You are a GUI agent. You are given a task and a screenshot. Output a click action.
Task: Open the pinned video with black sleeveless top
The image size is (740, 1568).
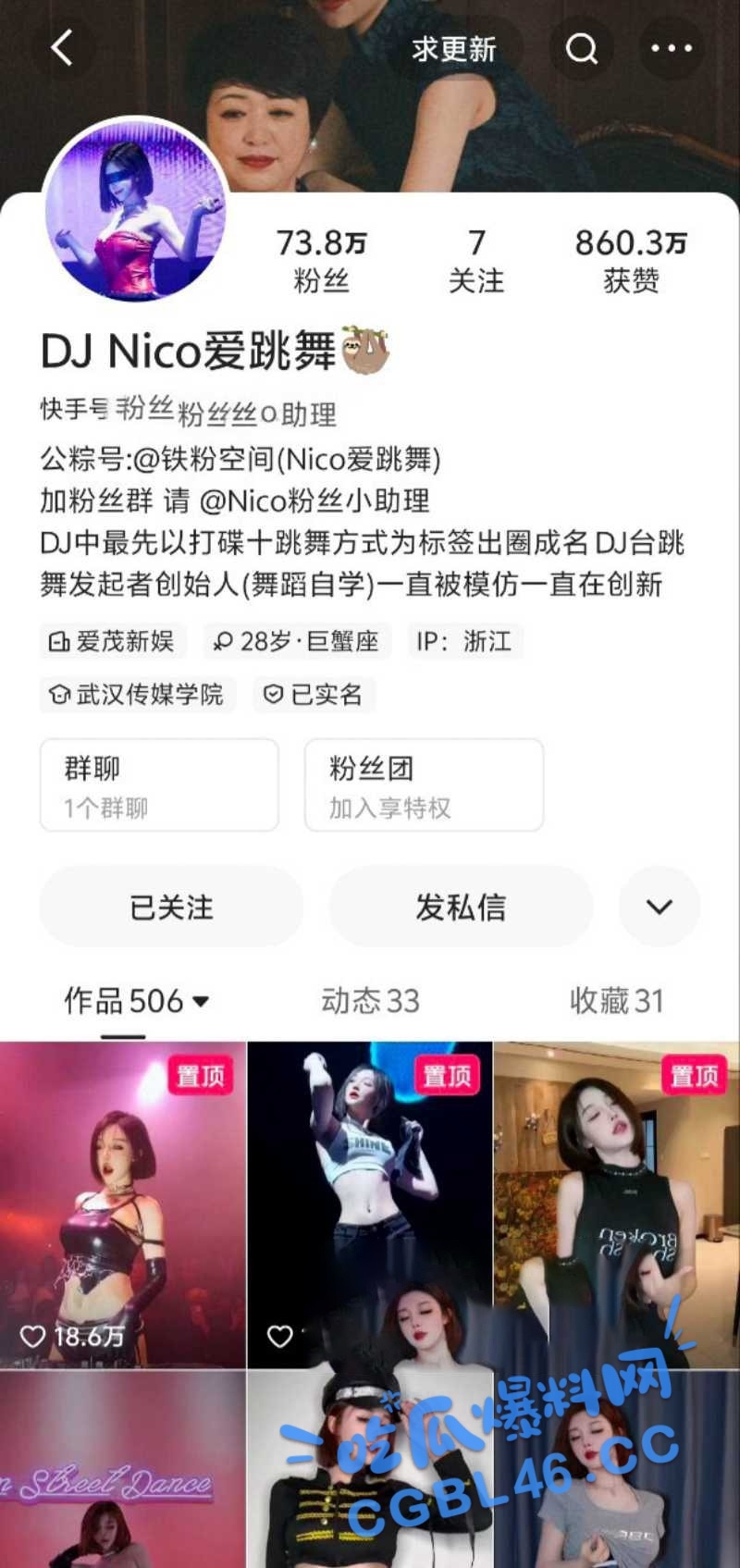coord(616,1203)
